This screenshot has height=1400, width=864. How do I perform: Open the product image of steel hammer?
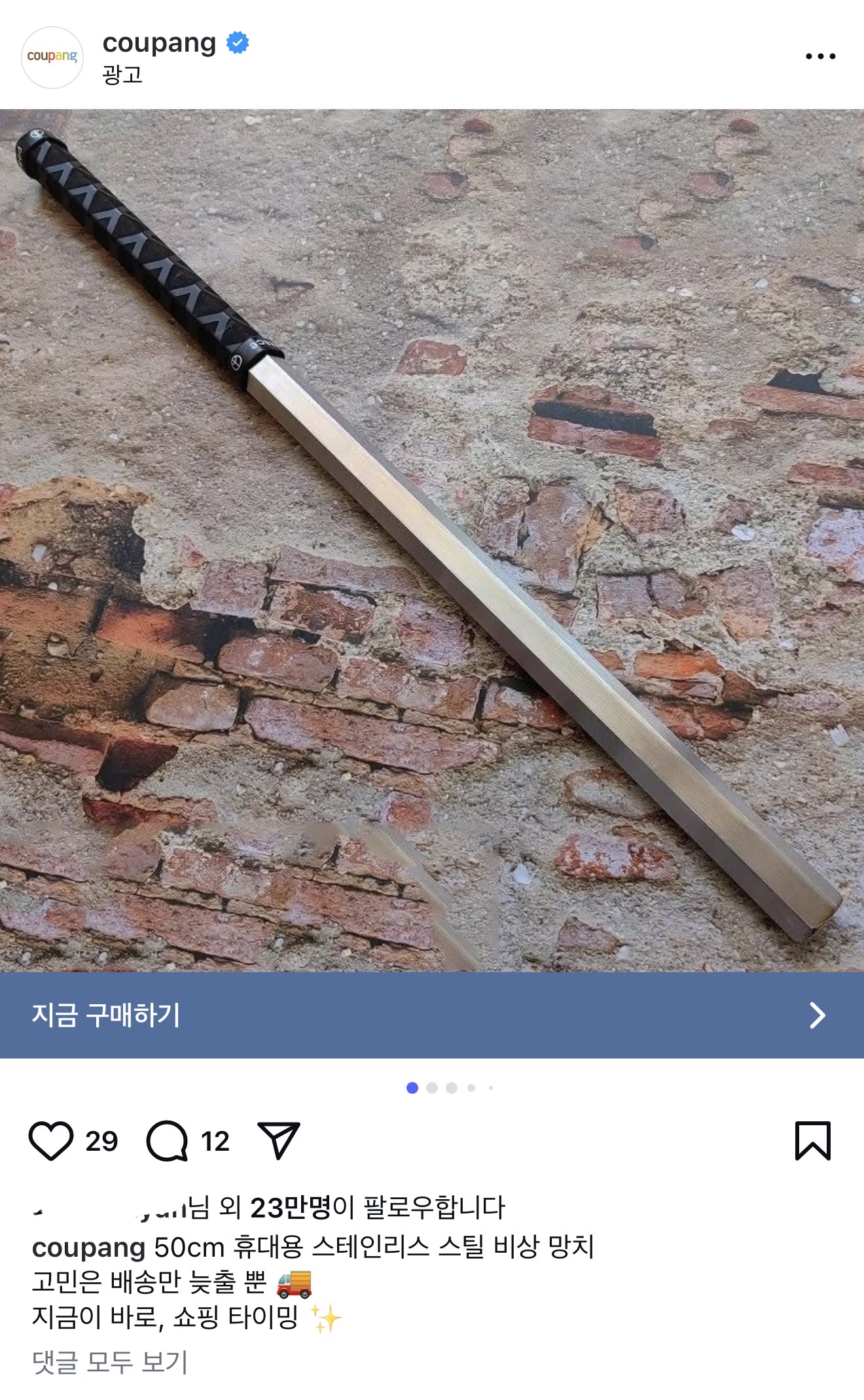coord(432,540)
